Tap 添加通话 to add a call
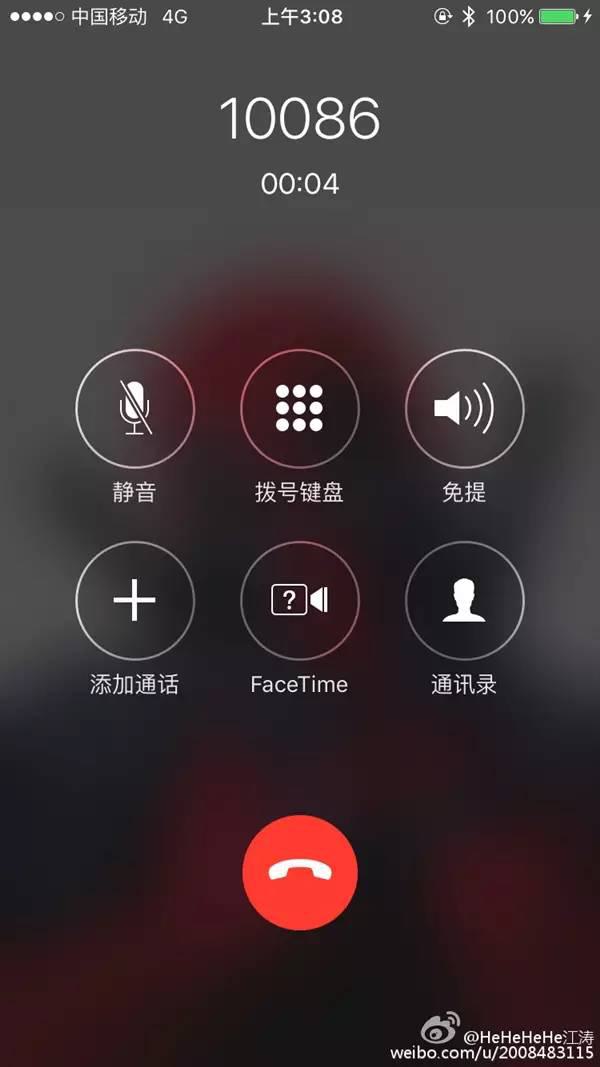Viewport: 600px width, 1067px height. [x=135, y=600]
